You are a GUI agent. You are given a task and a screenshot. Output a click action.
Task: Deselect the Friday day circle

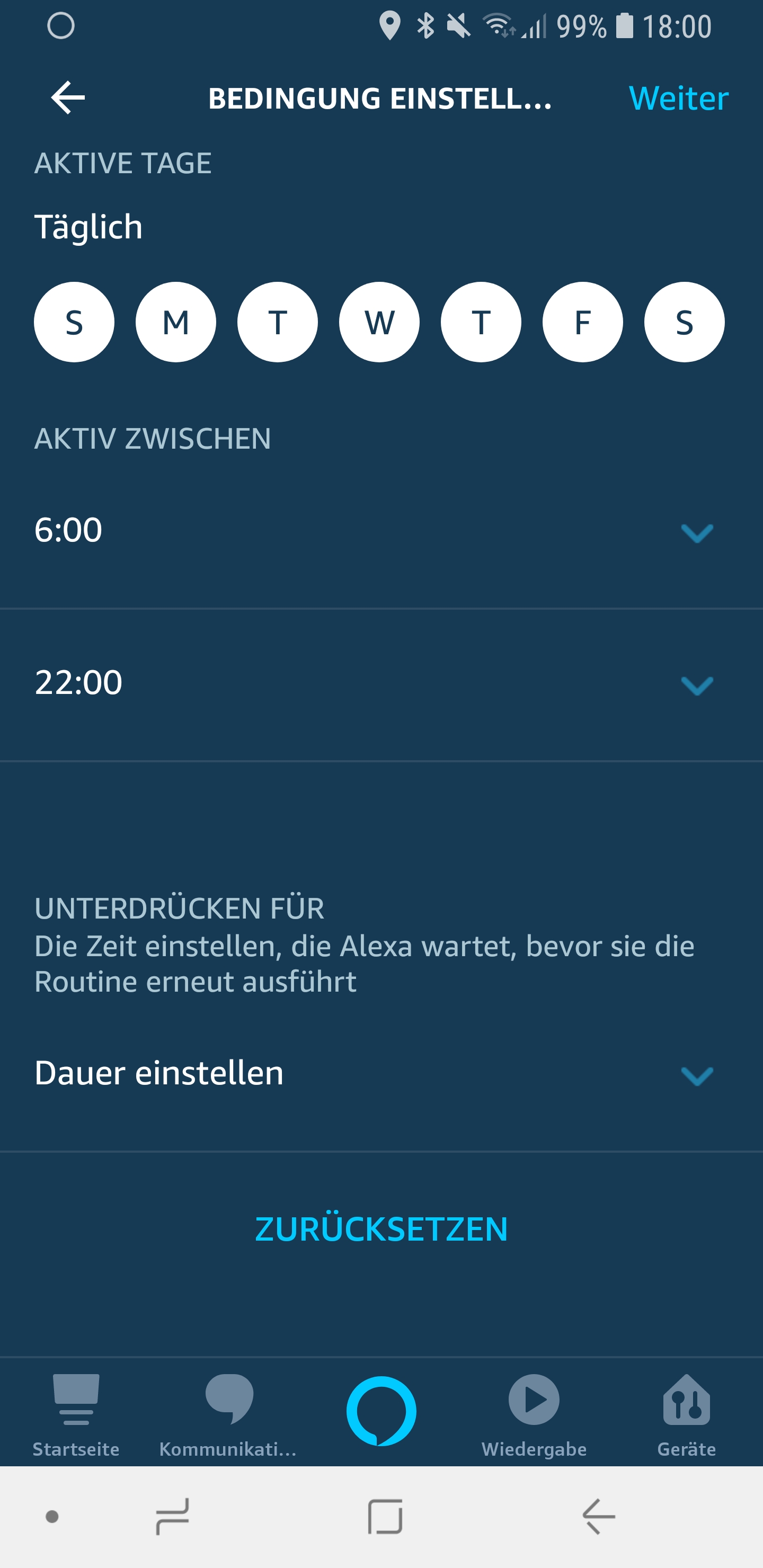[x=582, y=322]
